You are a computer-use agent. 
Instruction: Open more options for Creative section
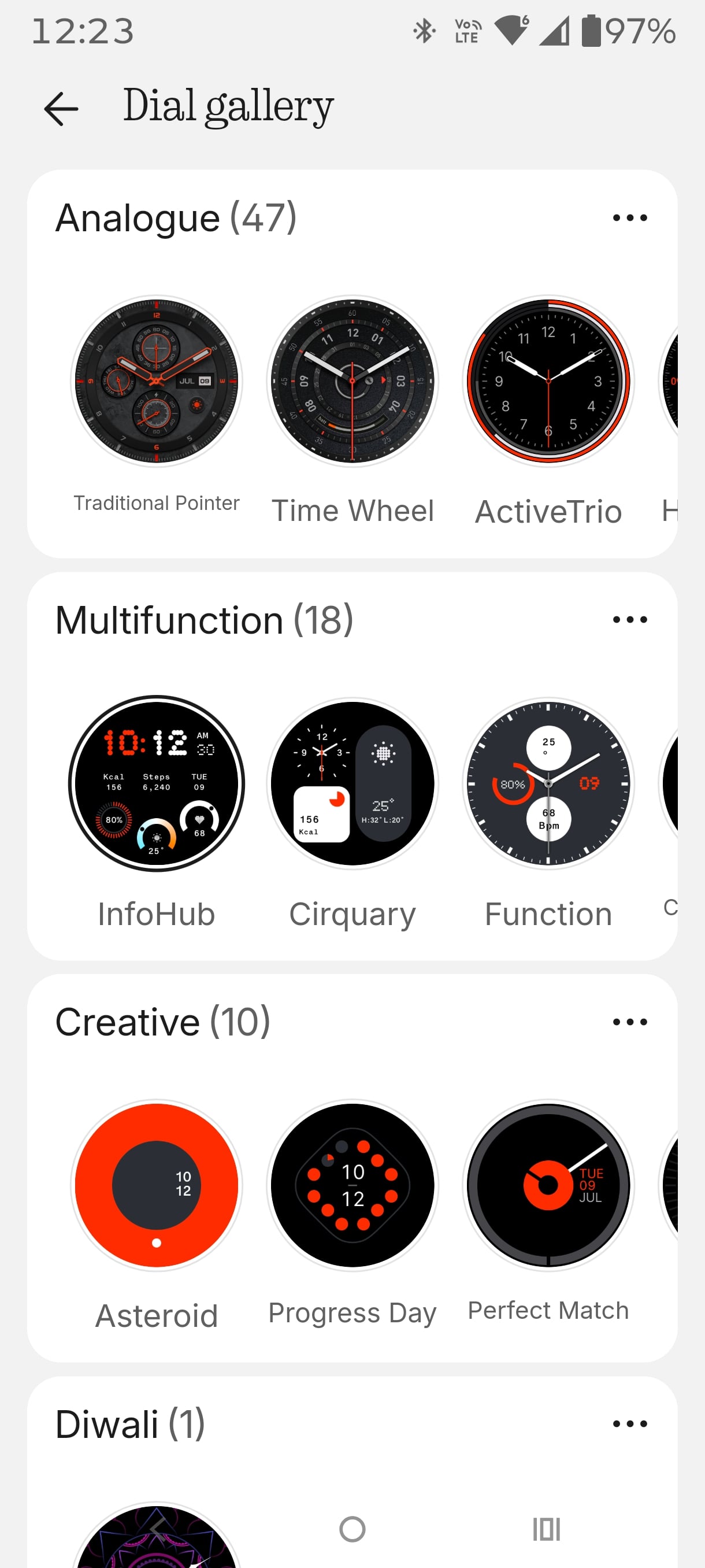tap(629, 1022)
